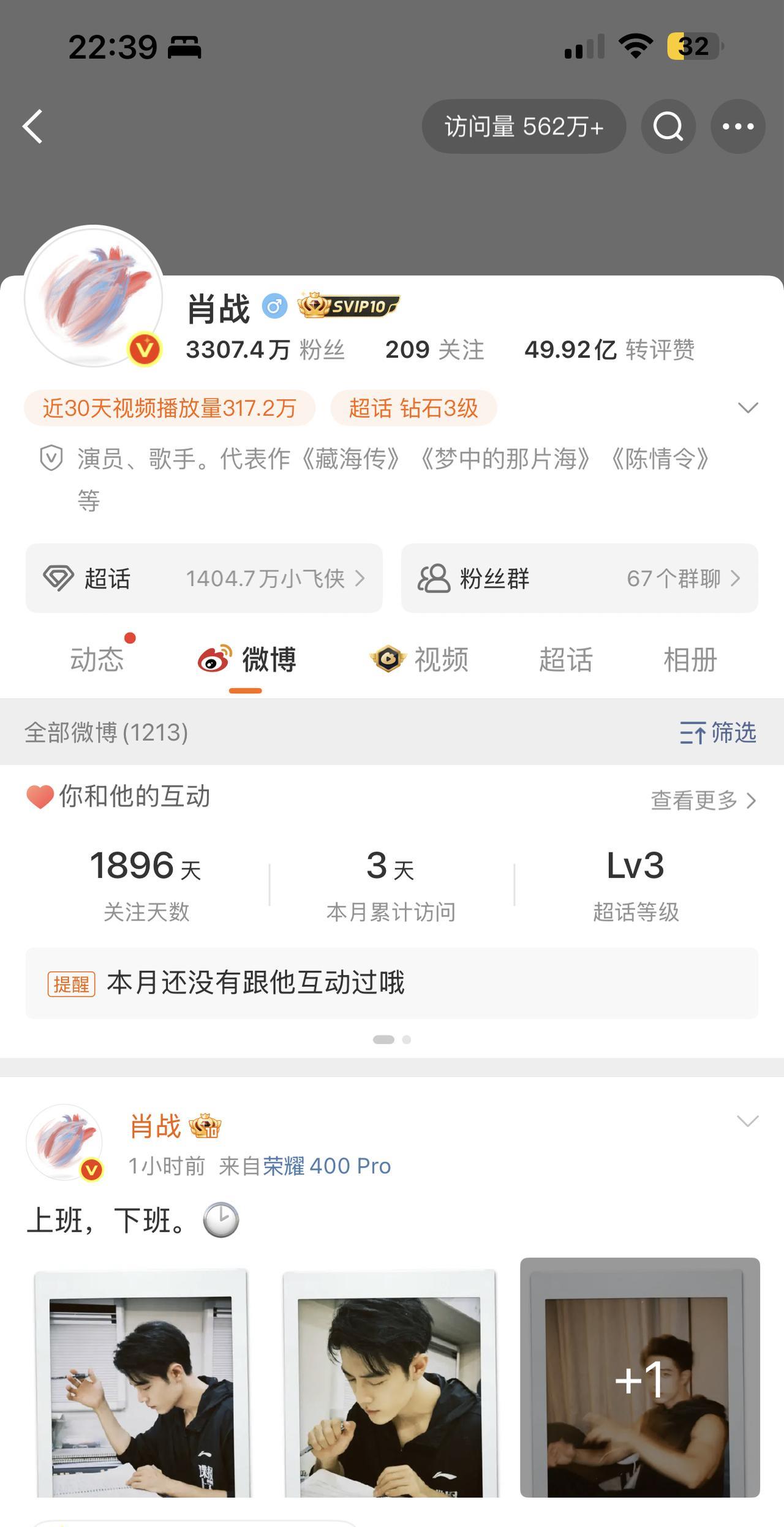784x1527 pixels.
Task: Open the 超话 1404.7万小飞侠 card
Action: [x=204, y=578]
